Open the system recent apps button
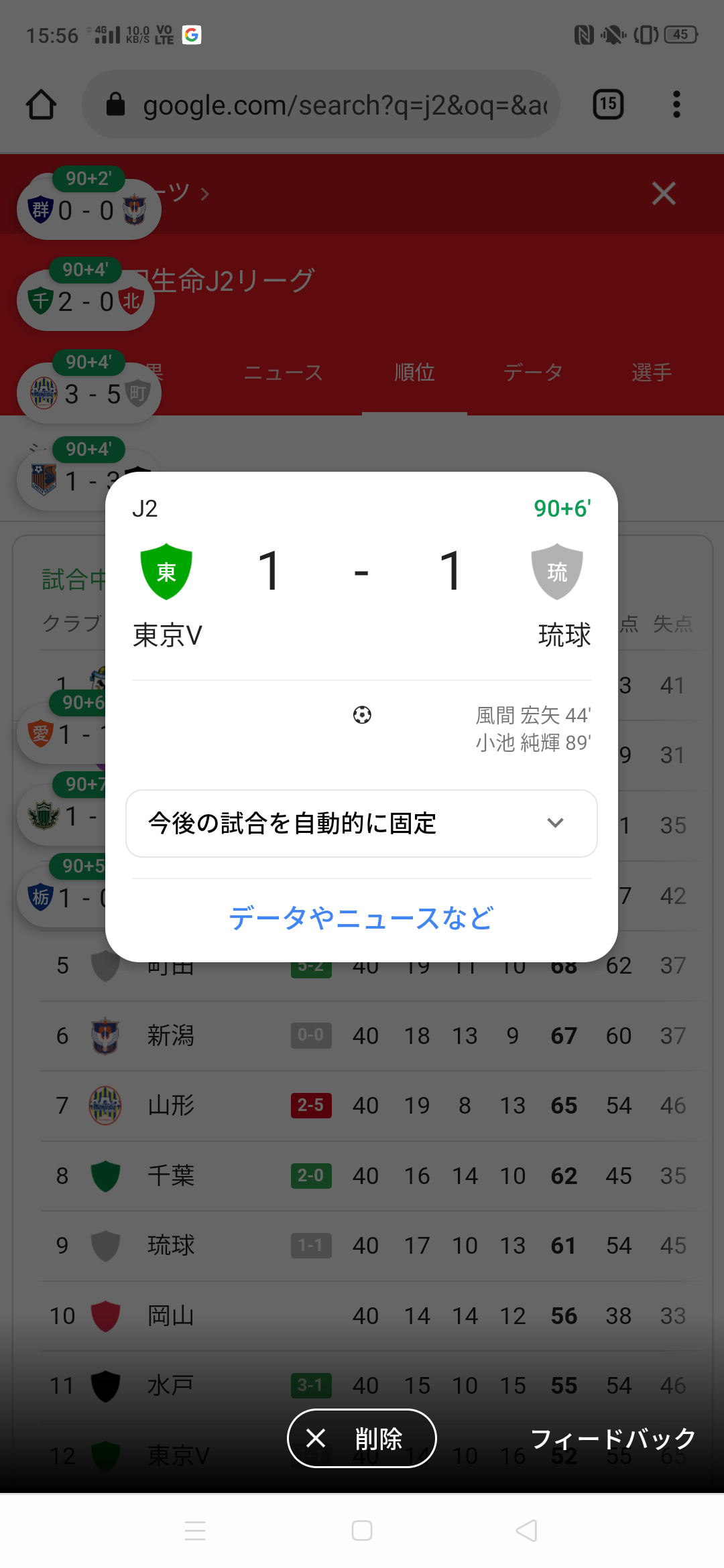Image resolution: width=724 pixels, height=1568 pixels. (195, 1530)
